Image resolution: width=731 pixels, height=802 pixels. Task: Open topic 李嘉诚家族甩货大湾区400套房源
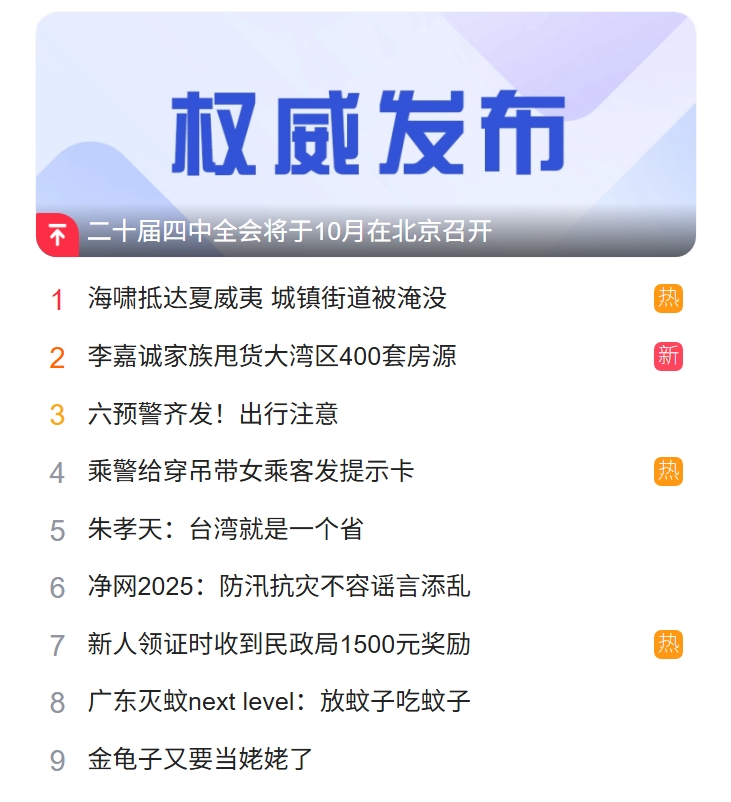[272, 356]
